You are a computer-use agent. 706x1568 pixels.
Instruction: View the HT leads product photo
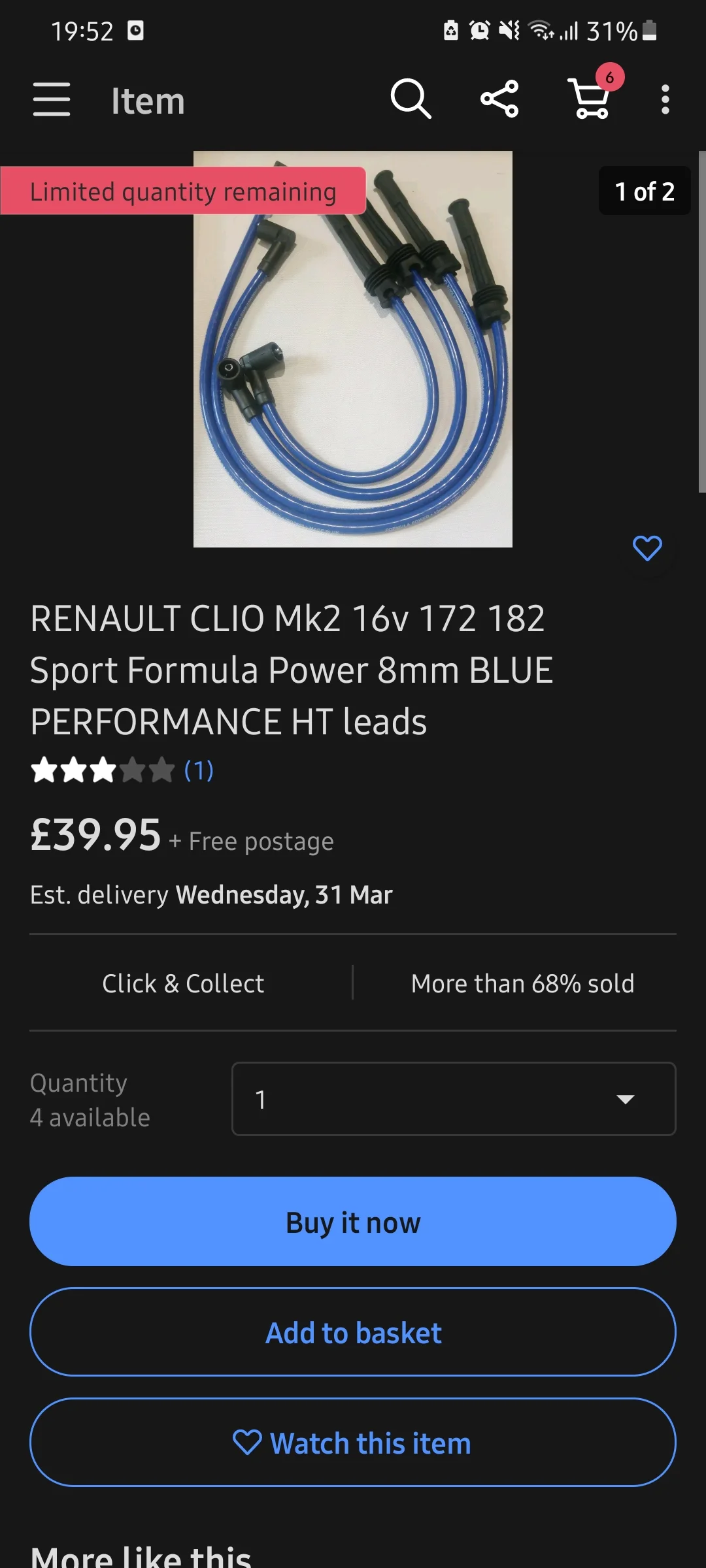coord(353,349)
